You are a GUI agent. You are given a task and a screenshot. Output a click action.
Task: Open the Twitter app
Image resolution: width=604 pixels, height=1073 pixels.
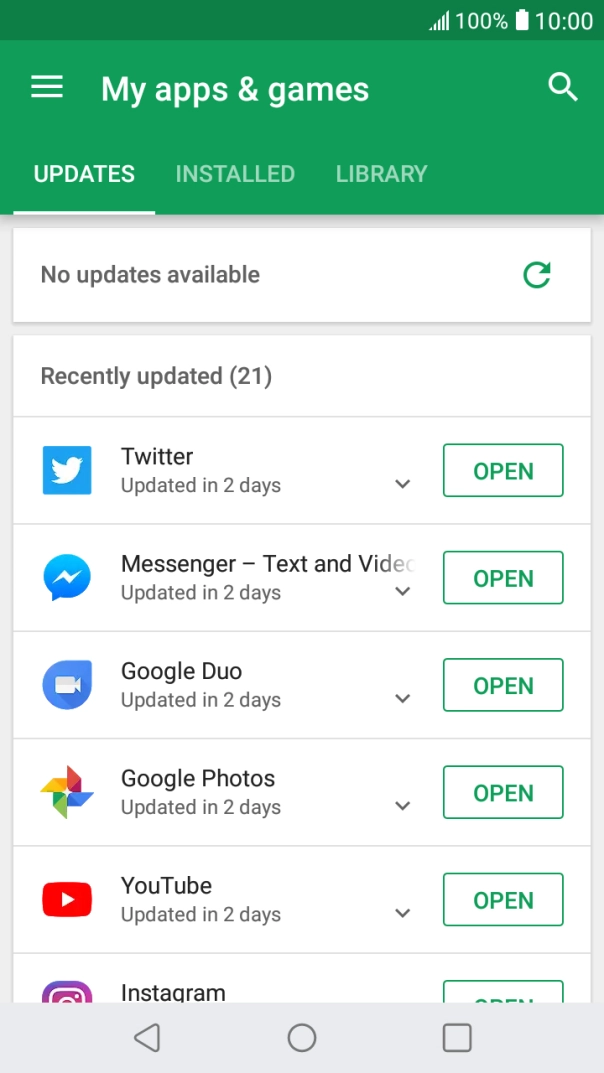[x=503, y=470]
